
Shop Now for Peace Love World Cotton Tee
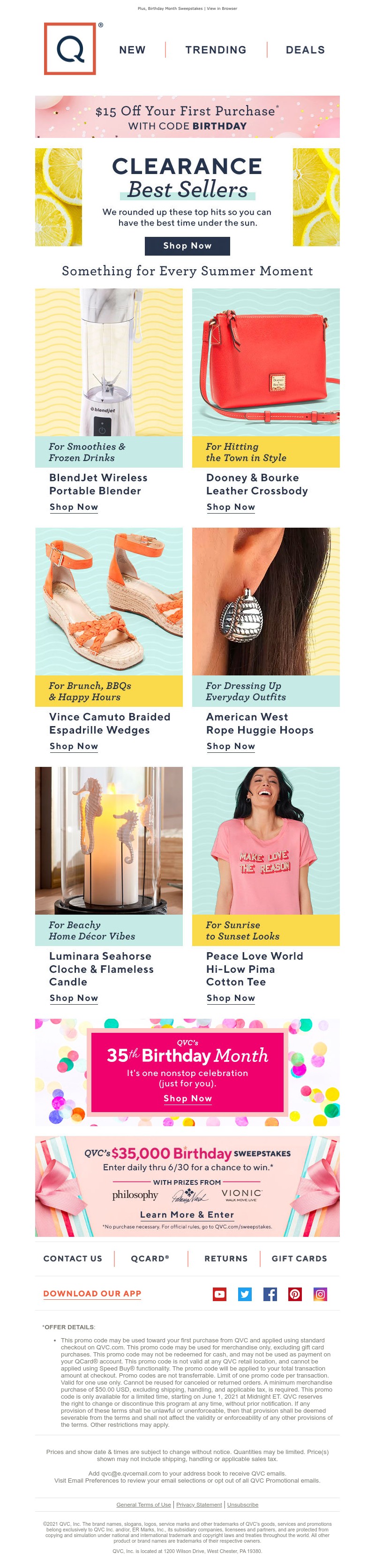230,998
